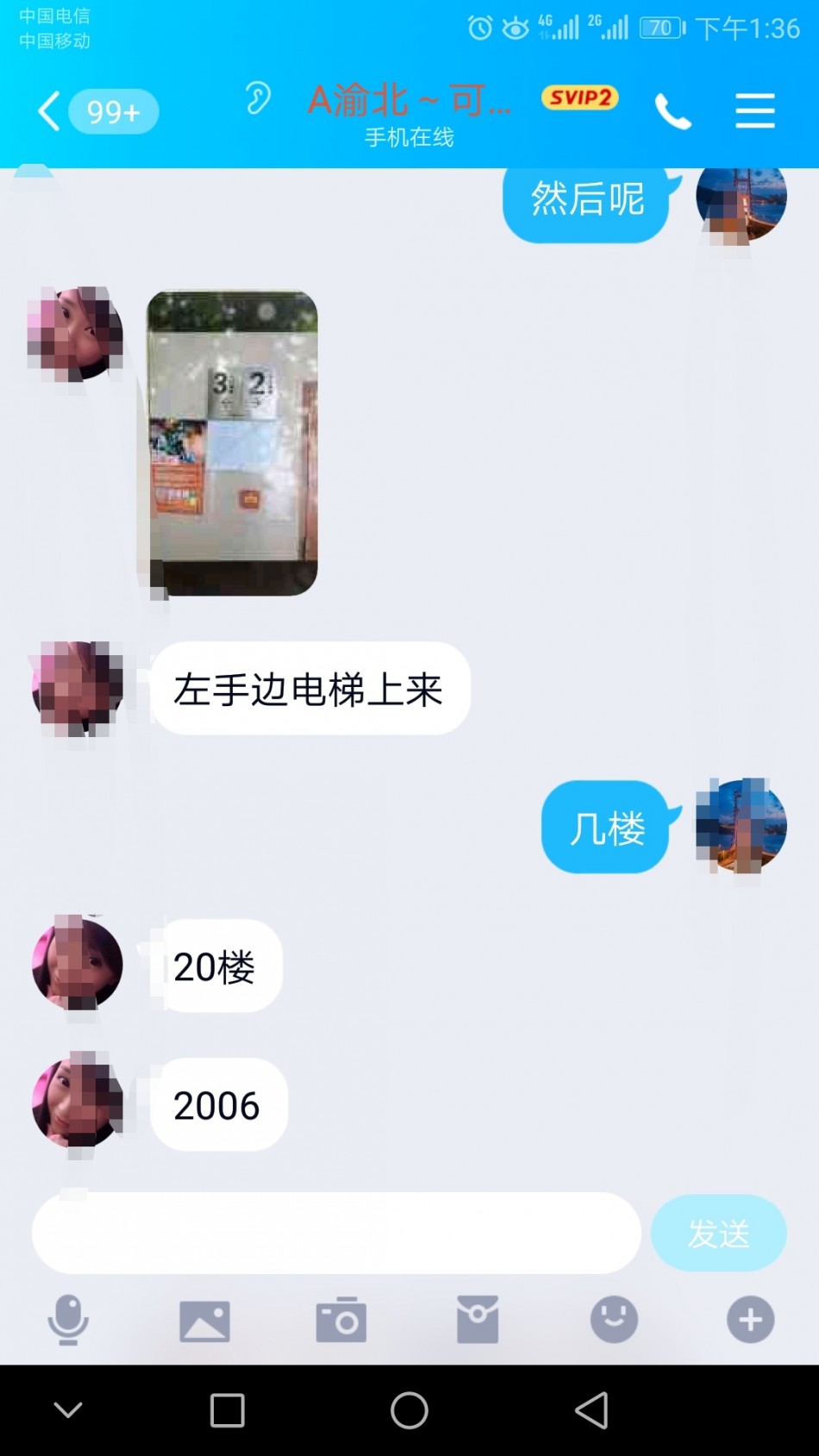Tap my avatar beside 几楼
The width and height of the screenshot is (819, 1456).
[741, 826]
